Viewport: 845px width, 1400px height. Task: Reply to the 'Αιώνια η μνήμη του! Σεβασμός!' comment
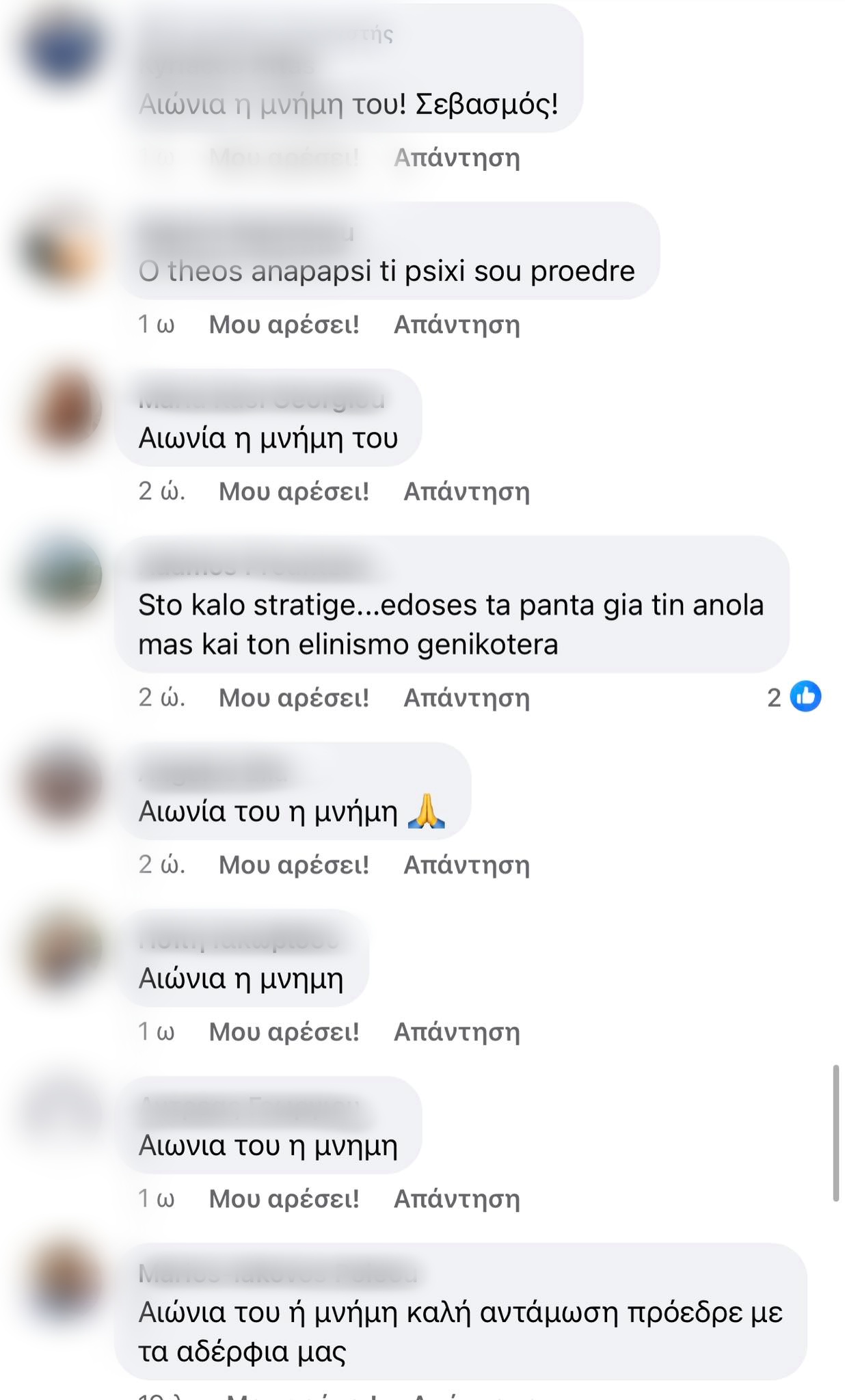[x=457, y=158]
